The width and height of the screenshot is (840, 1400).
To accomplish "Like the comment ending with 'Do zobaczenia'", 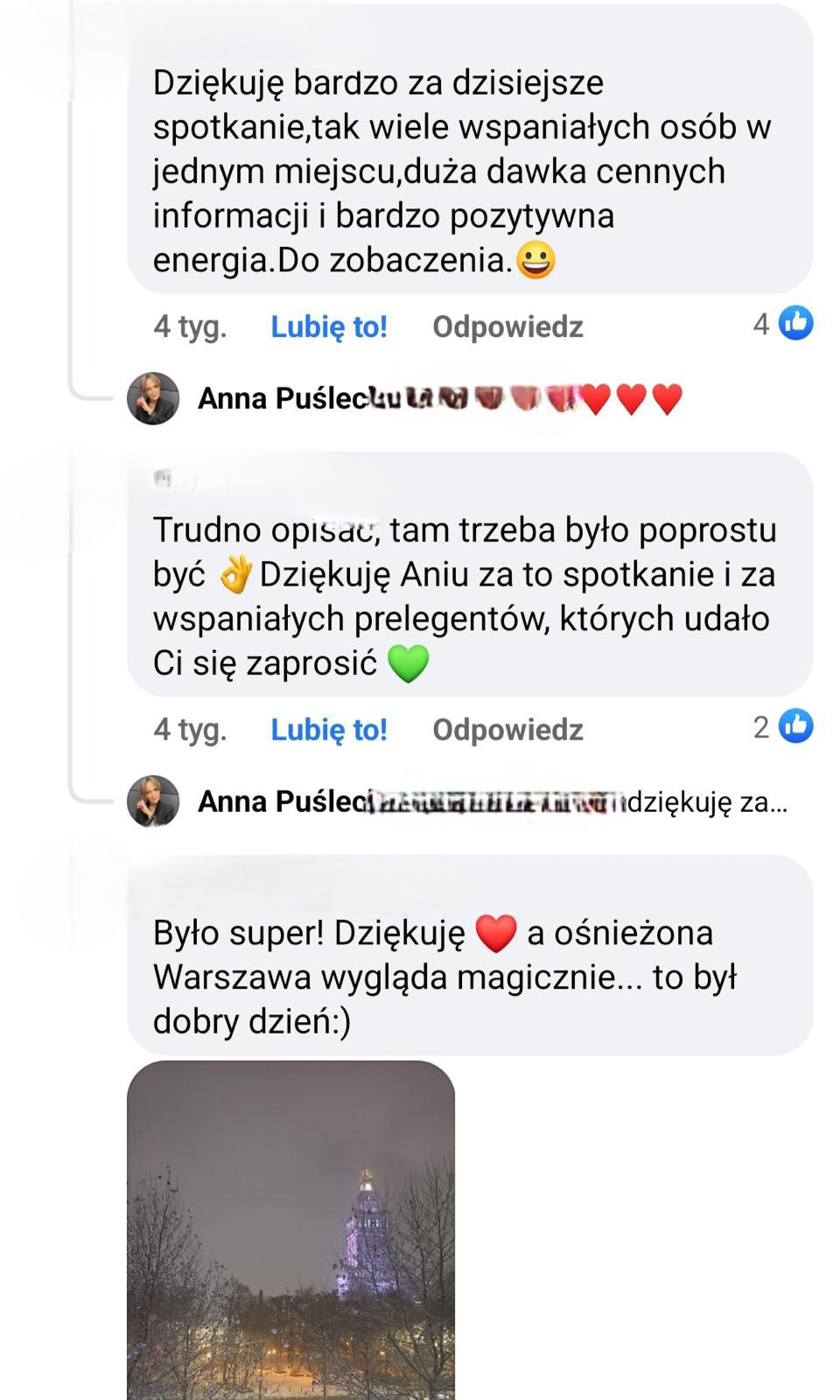I will pyautogui.click(x=328, y=326).
